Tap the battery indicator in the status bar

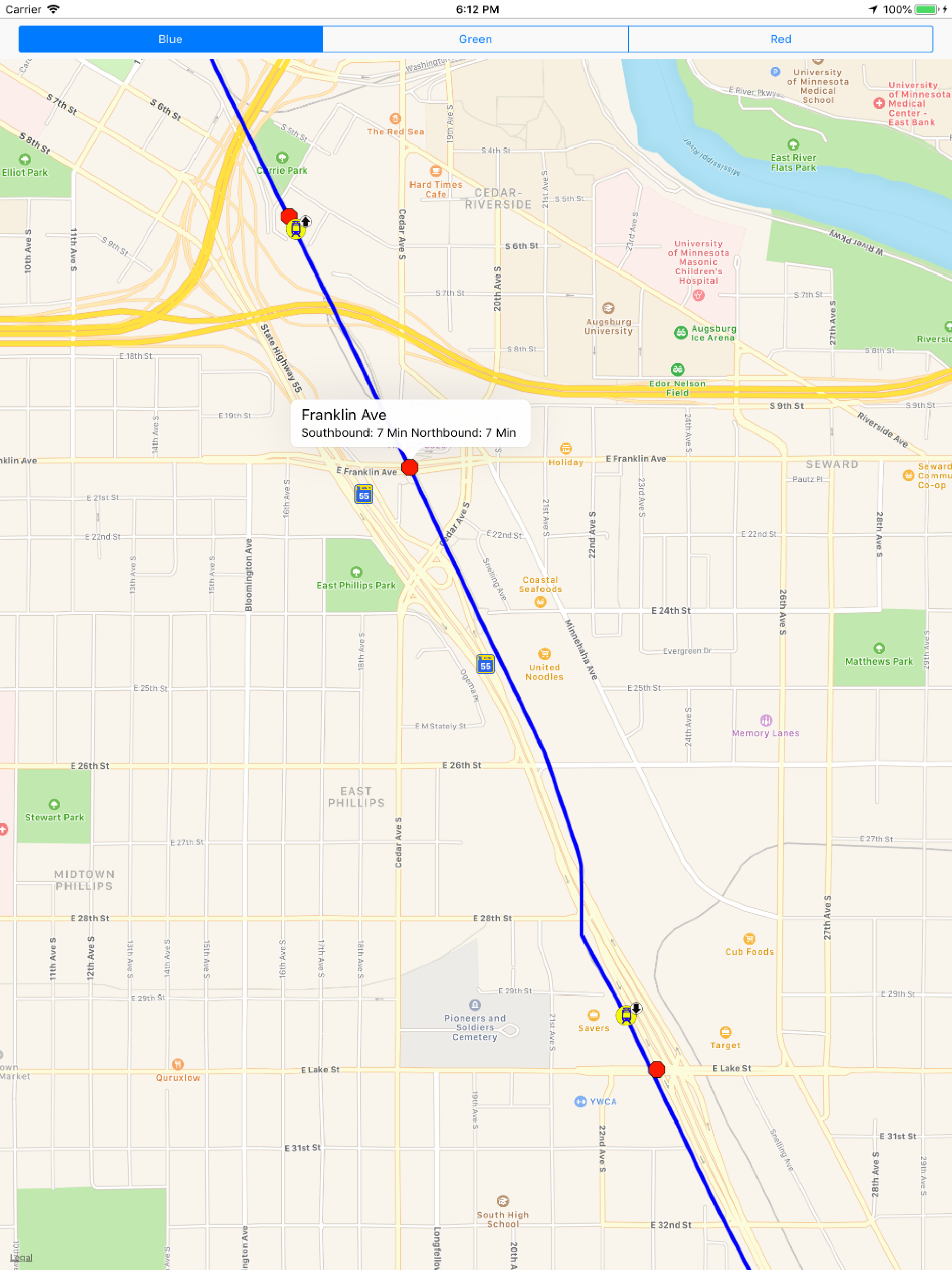coord(925,9)
